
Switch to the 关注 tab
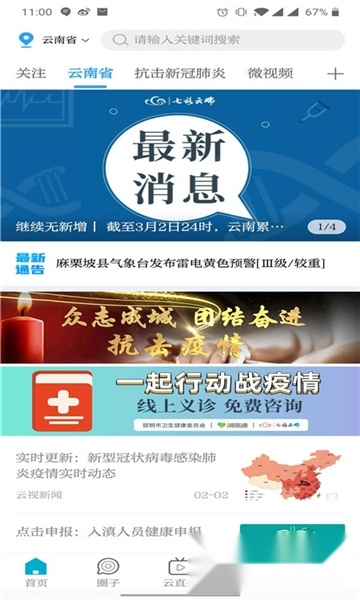pos(31,73)
